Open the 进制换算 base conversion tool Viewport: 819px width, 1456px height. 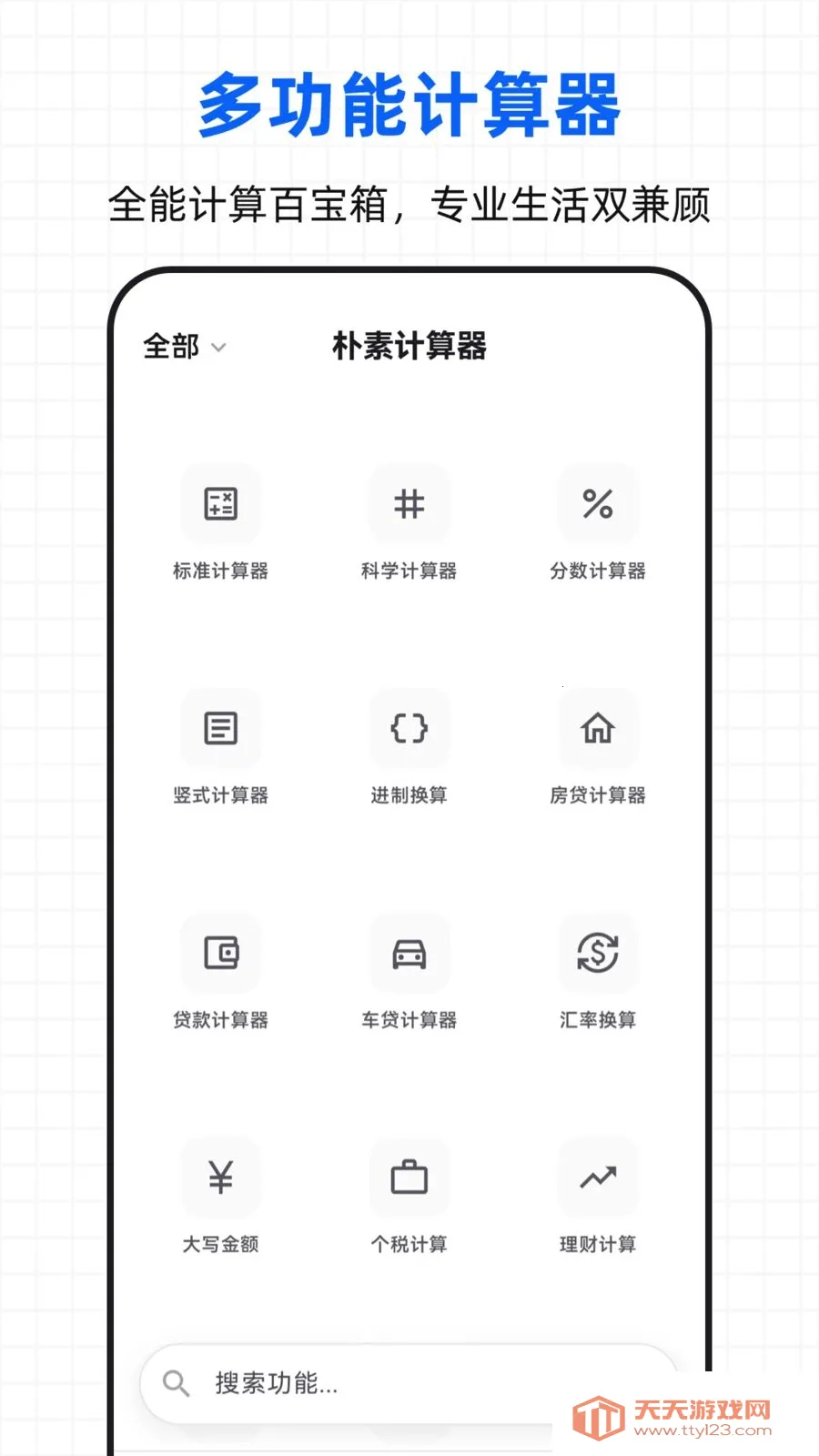409,728
